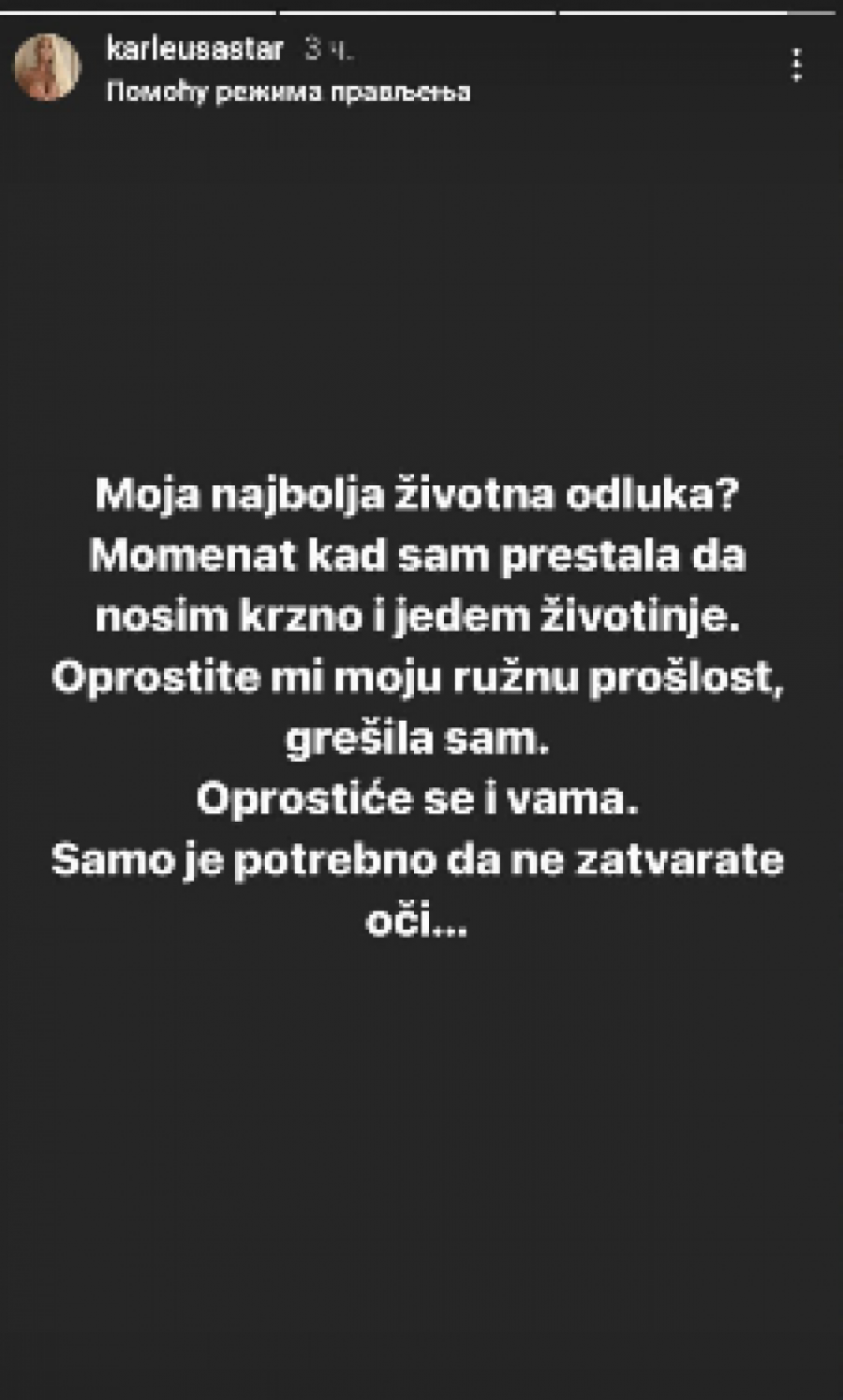Open karleusastar's profile picture
Image resolution: width=843 pixels, height=1400 pixels.
(47, 67)
